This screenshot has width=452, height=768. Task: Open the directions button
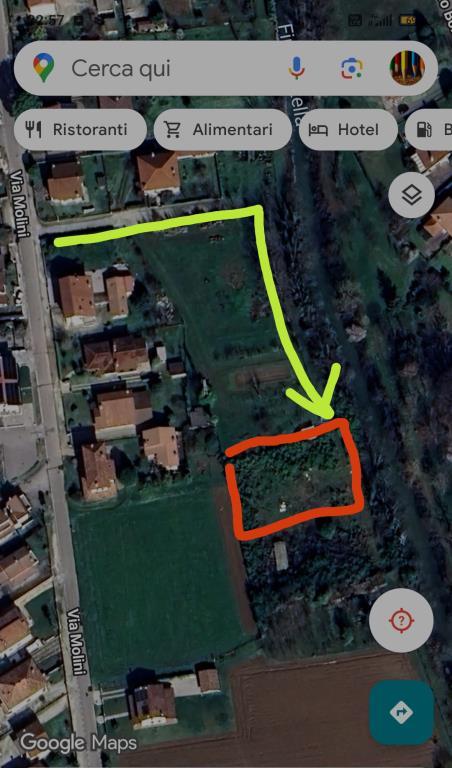[401, 713]
